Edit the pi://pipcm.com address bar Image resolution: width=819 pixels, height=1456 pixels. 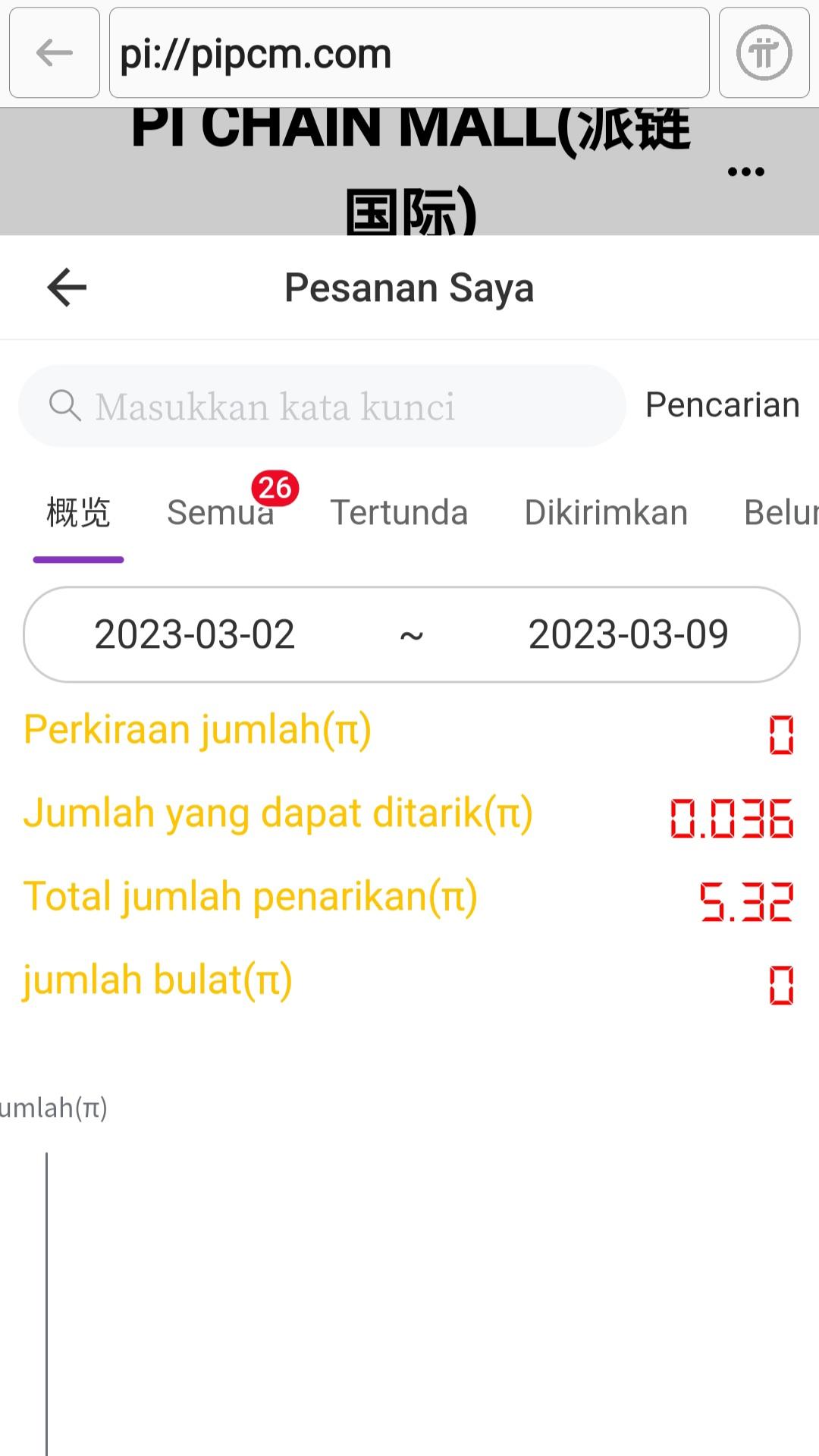(409, 53)
